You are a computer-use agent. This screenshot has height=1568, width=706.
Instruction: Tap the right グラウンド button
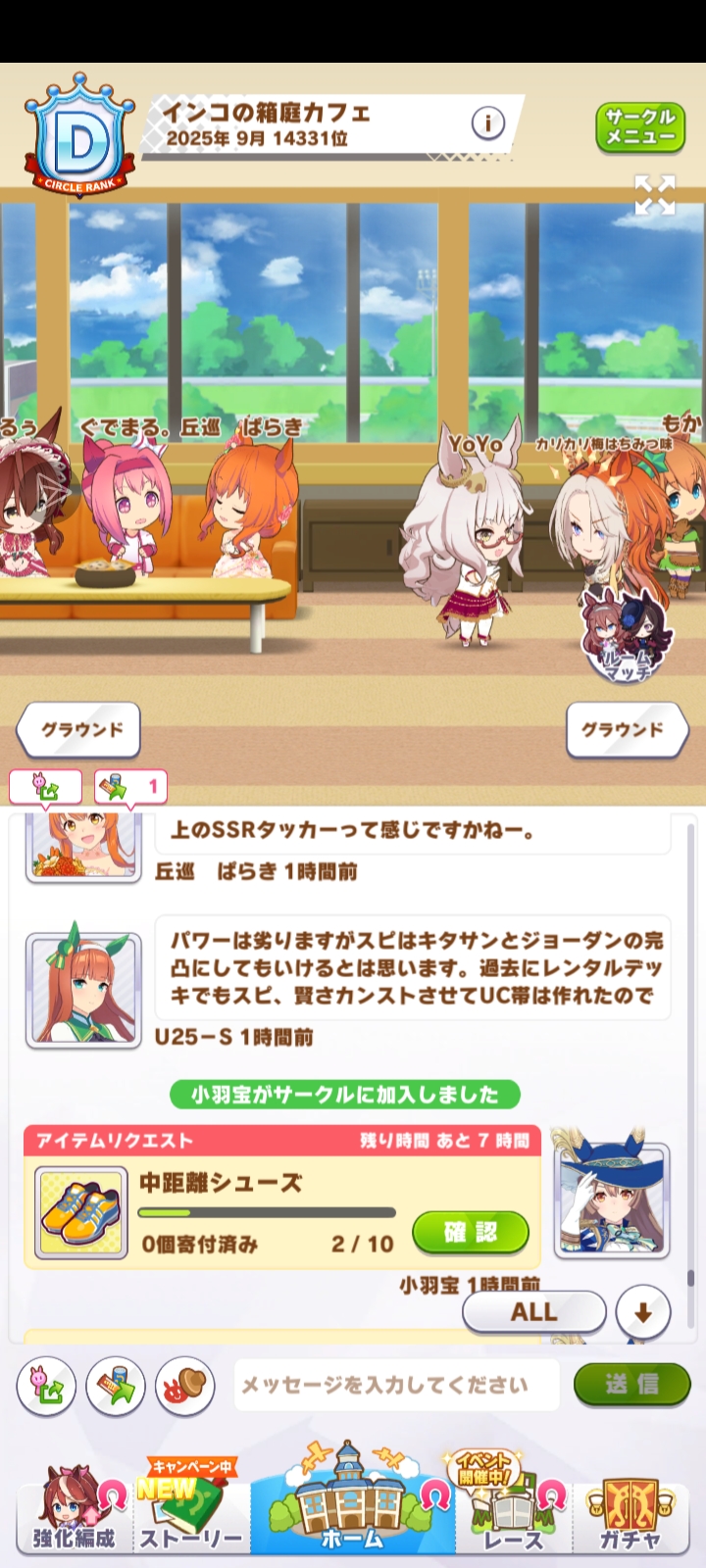[x=624, y=730]
